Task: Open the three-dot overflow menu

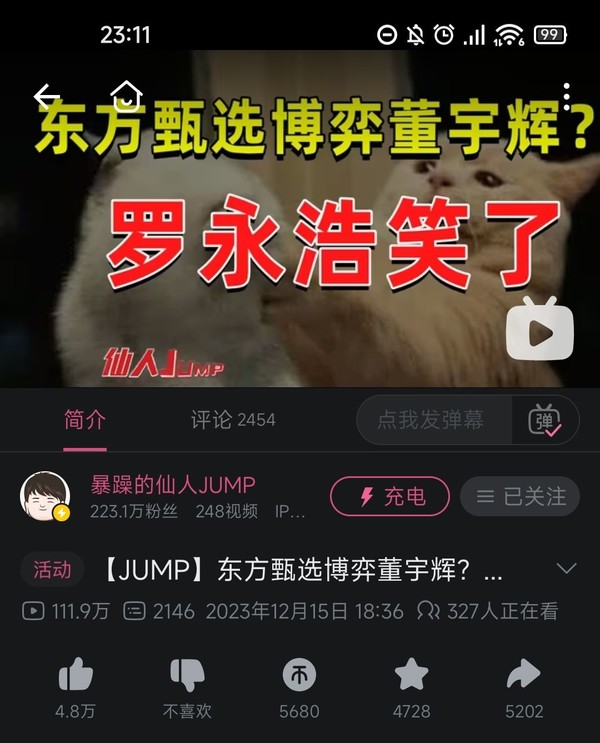Action: pos(566,96)
